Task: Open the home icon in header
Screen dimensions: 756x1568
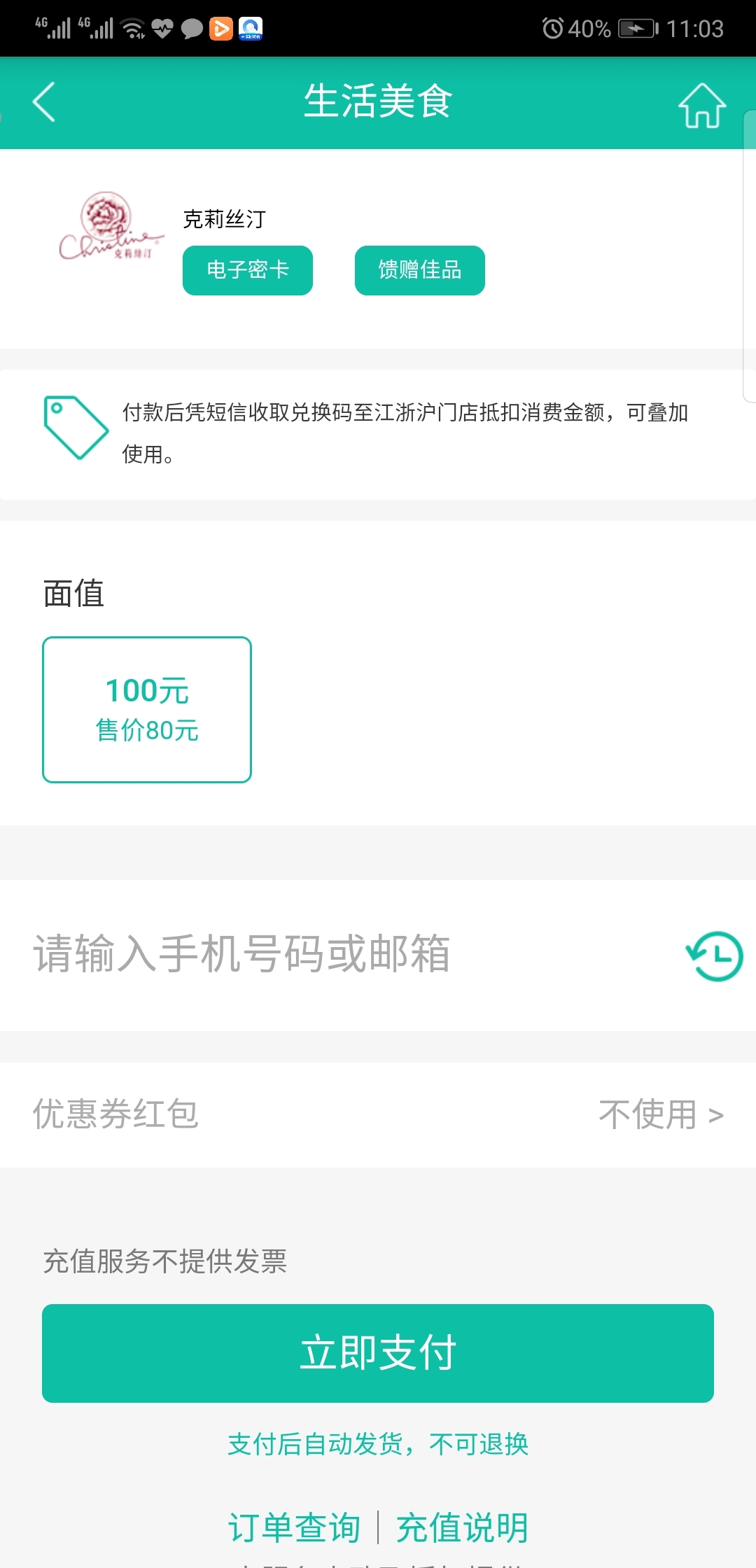Action: (701, 105)
